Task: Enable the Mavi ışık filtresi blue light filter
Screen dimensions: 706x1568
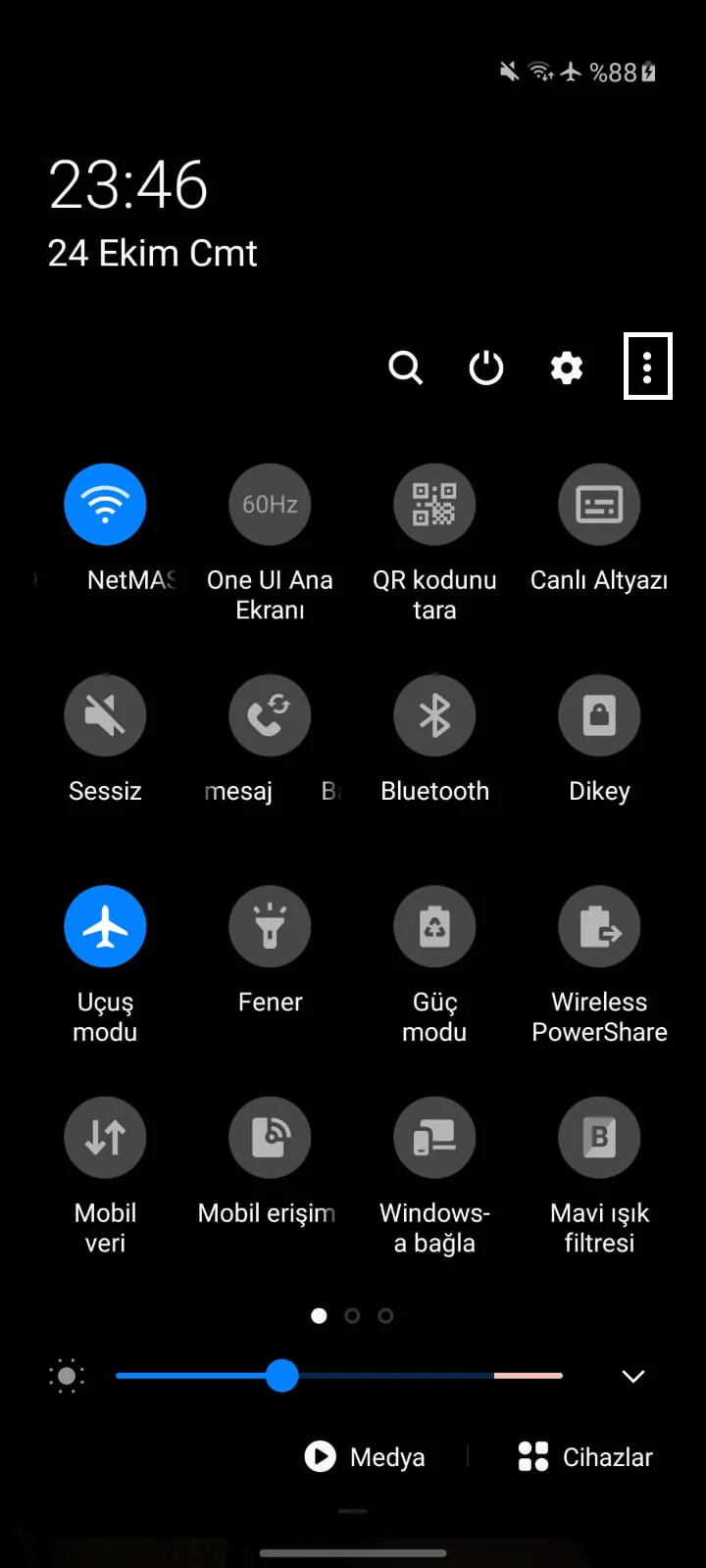Action: point(599,1137)
